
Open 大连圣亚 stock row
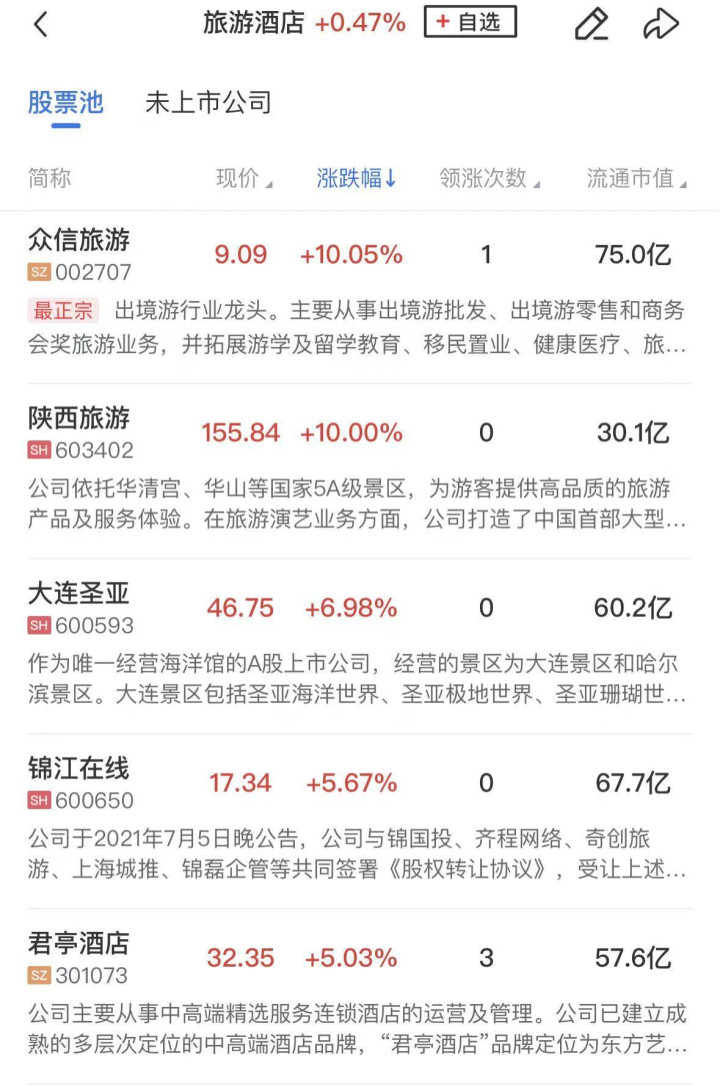pyautogui.click(x=80, y=593)
